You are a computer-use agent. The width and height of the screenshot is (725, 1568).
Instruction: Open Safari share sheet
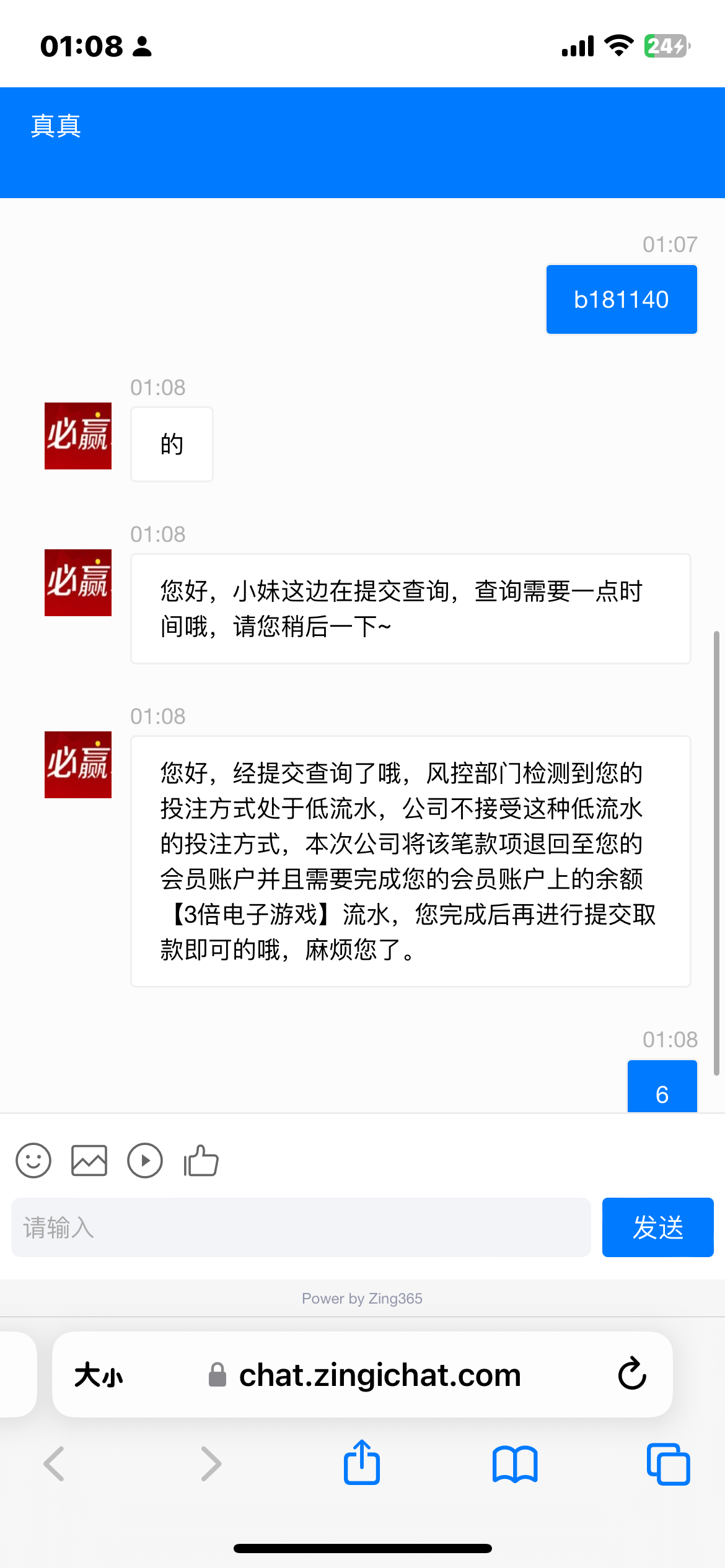coord(362,1463)
